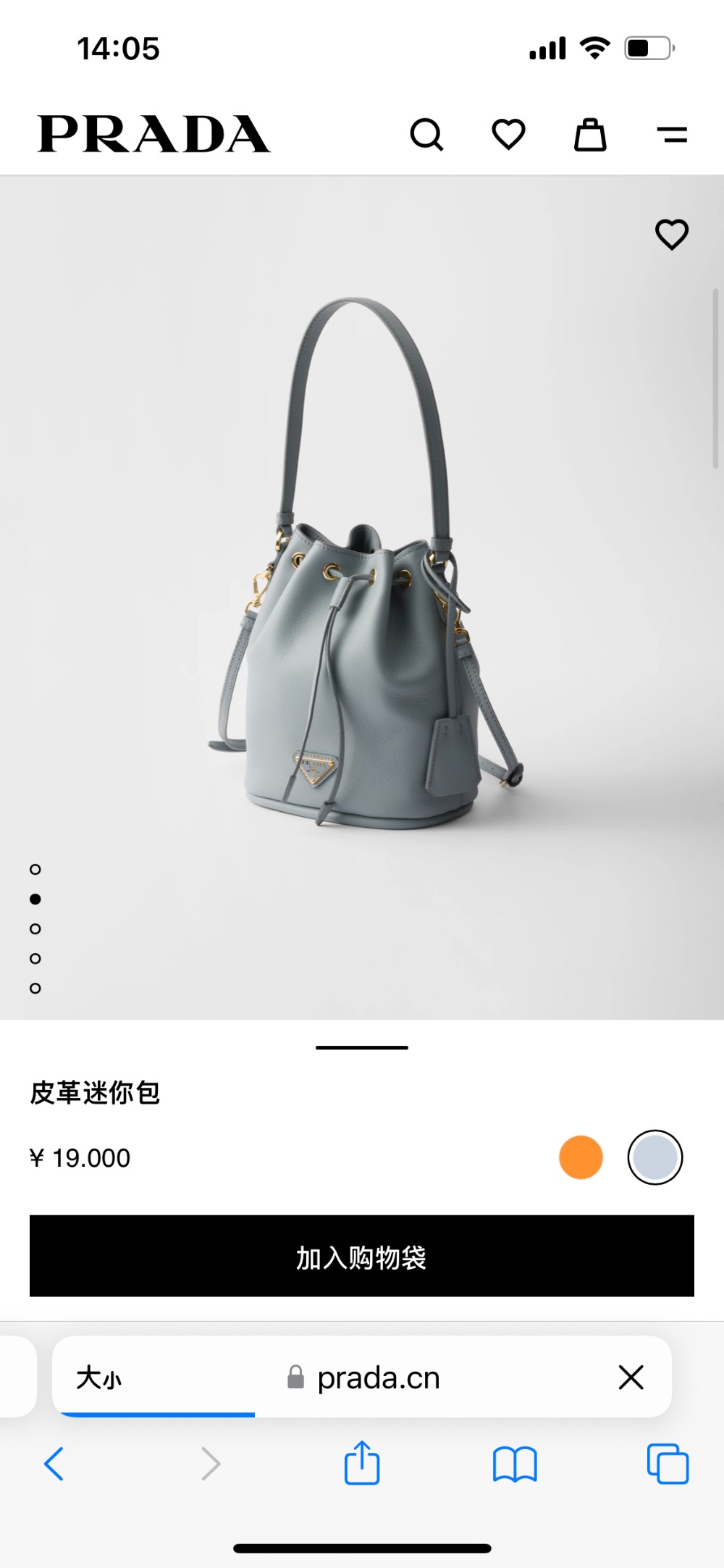This screenshot has width=724, height=1568.
Task: Go to the Prada homepage logo
Action: [153, 134]
